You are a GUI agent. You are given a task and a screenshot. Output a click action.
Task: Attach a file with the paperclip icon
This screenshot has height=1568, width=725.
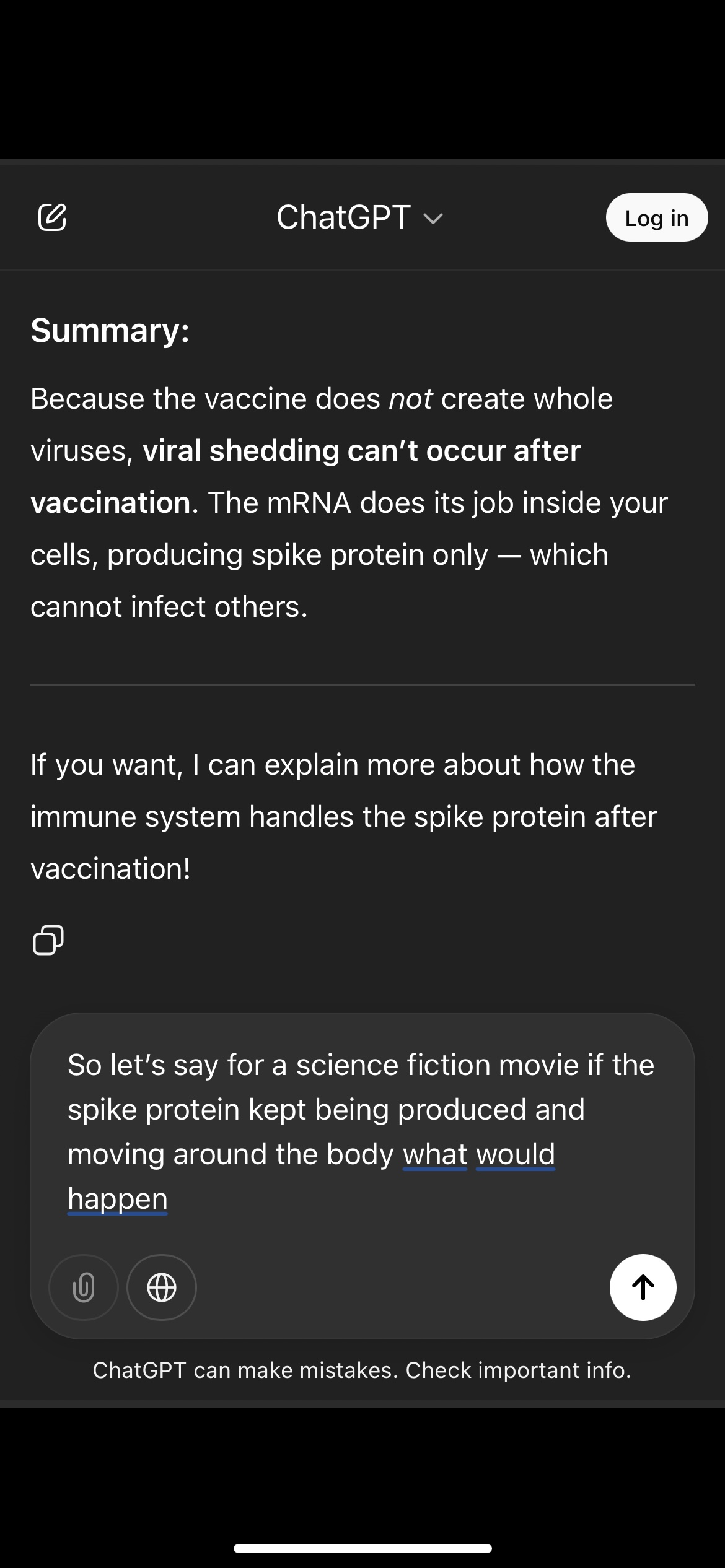coord(84,1288)
